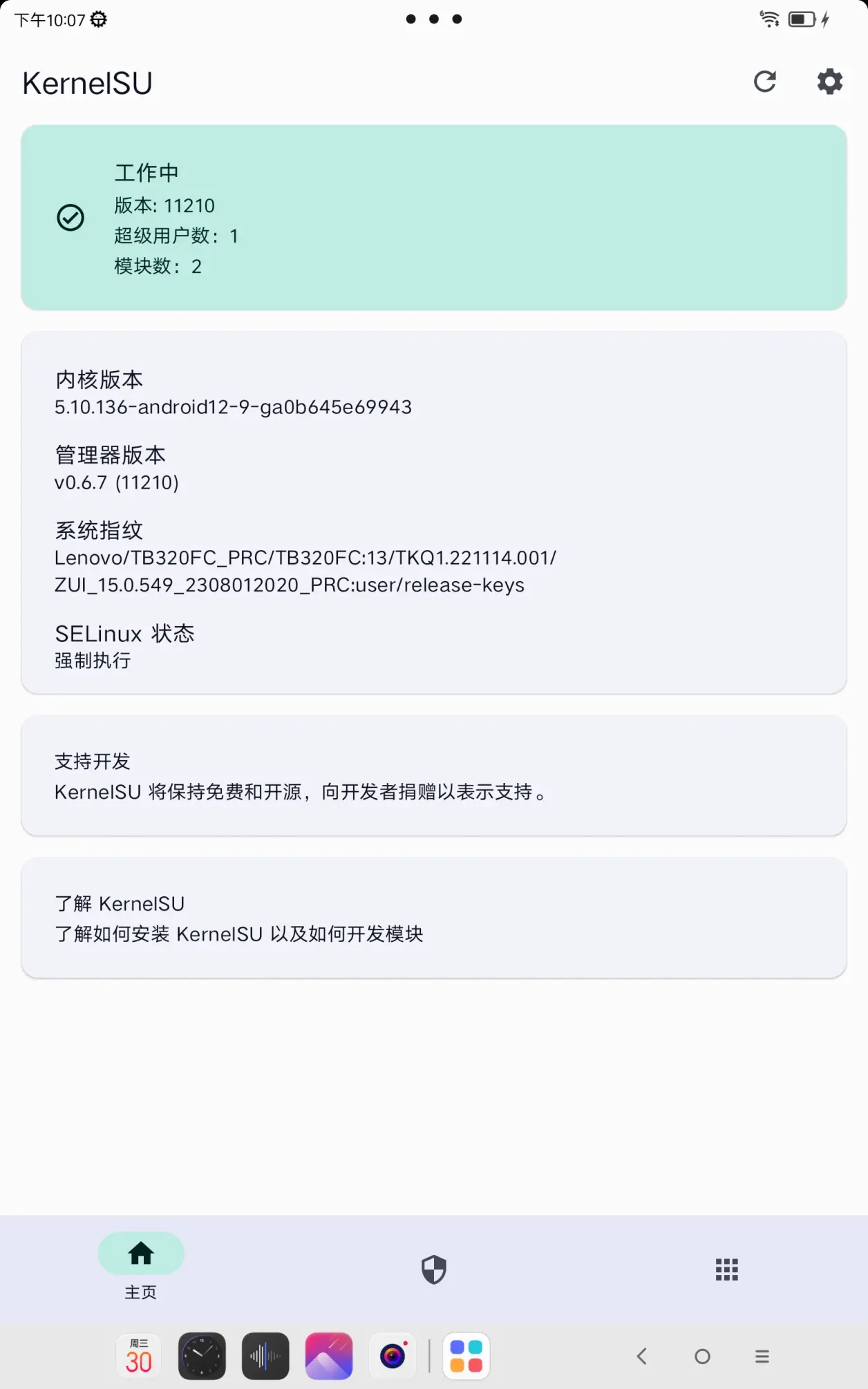Tap the refresh icon in the app bar

(x=764, y=82)
